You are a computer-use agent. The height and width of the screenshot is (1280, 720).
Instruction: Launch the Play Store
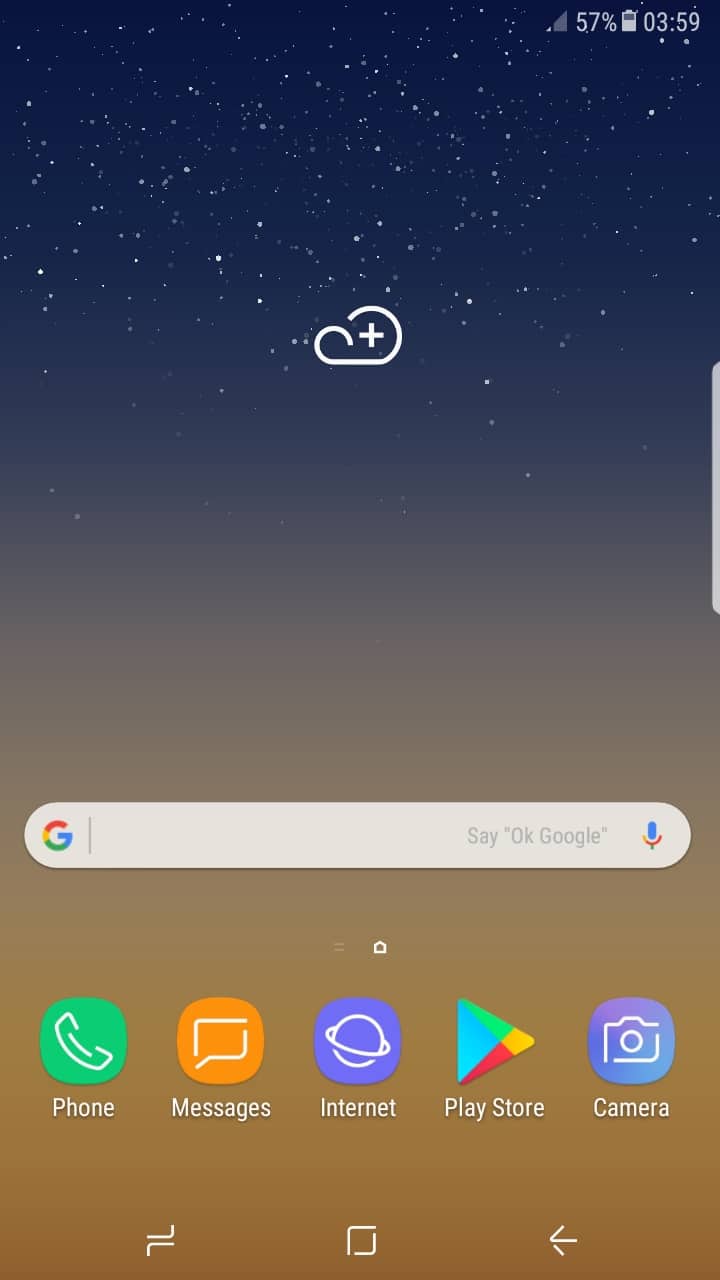494,1042
